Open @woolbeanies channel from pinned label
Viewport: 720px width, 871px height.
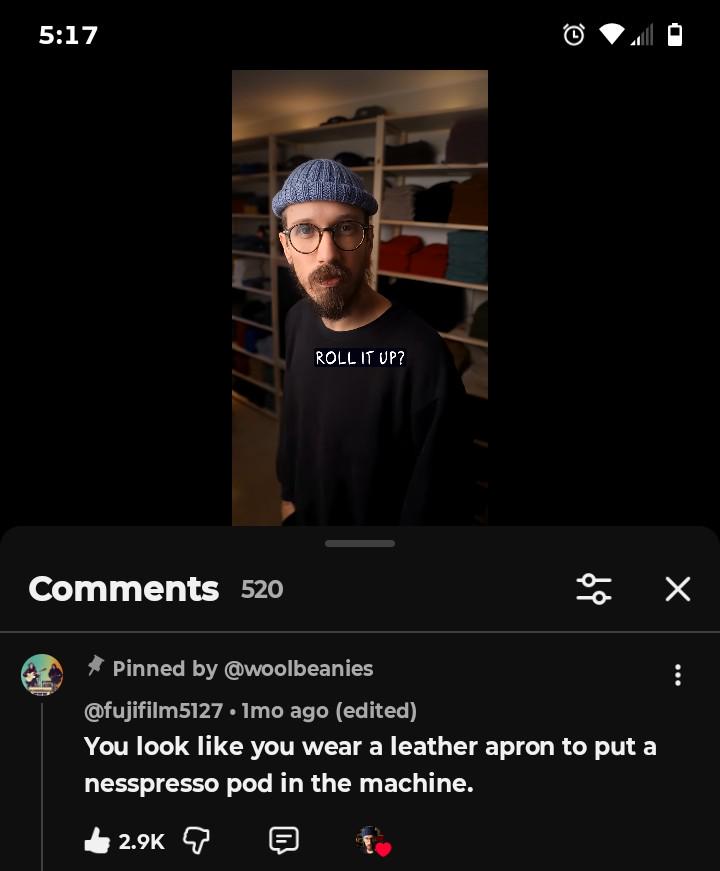point(300,668)
